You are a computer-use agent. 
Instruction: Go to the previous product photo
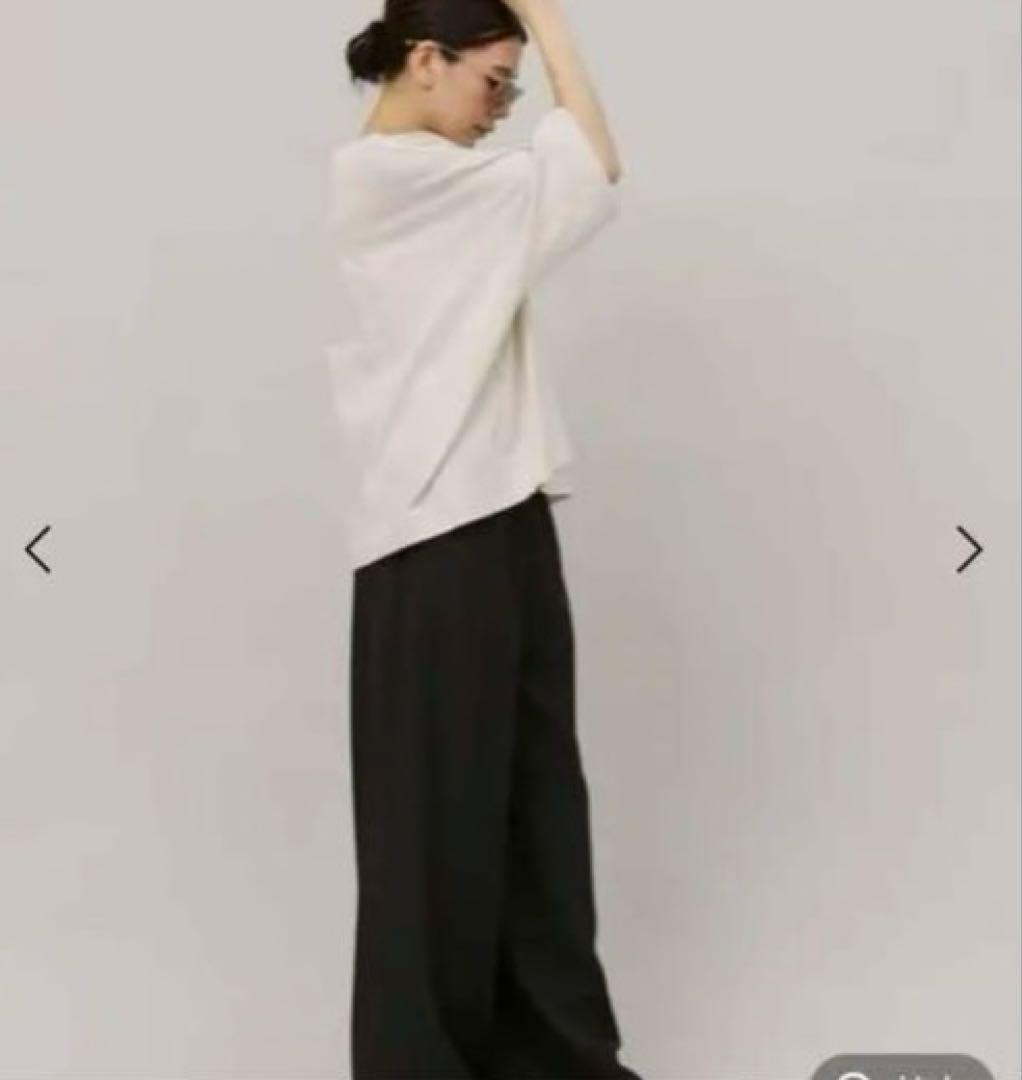[38, 550]
